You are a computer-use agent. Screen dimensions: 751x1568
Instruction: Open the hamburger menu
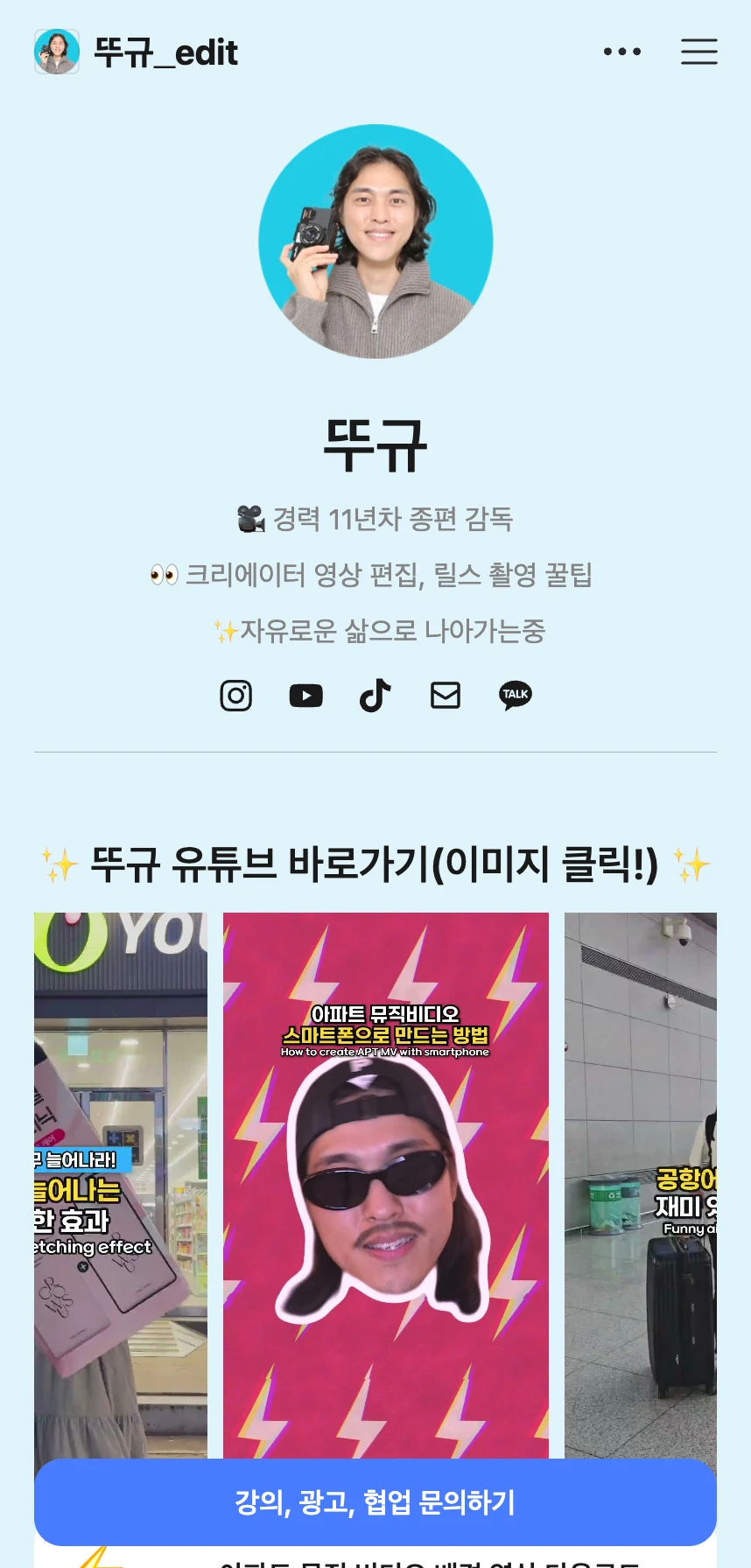(698, 52)
